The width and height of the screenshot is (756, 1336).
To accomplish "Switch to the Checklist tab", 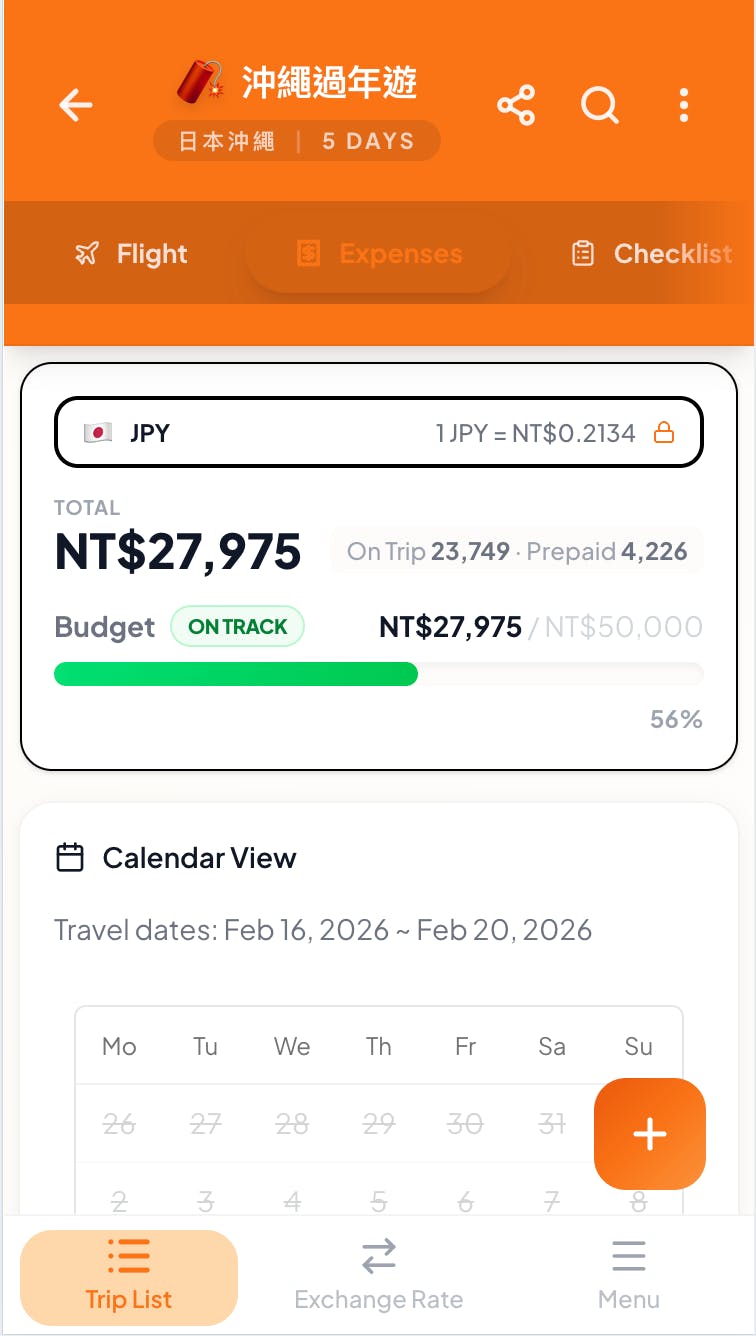I will coord(651,254).
